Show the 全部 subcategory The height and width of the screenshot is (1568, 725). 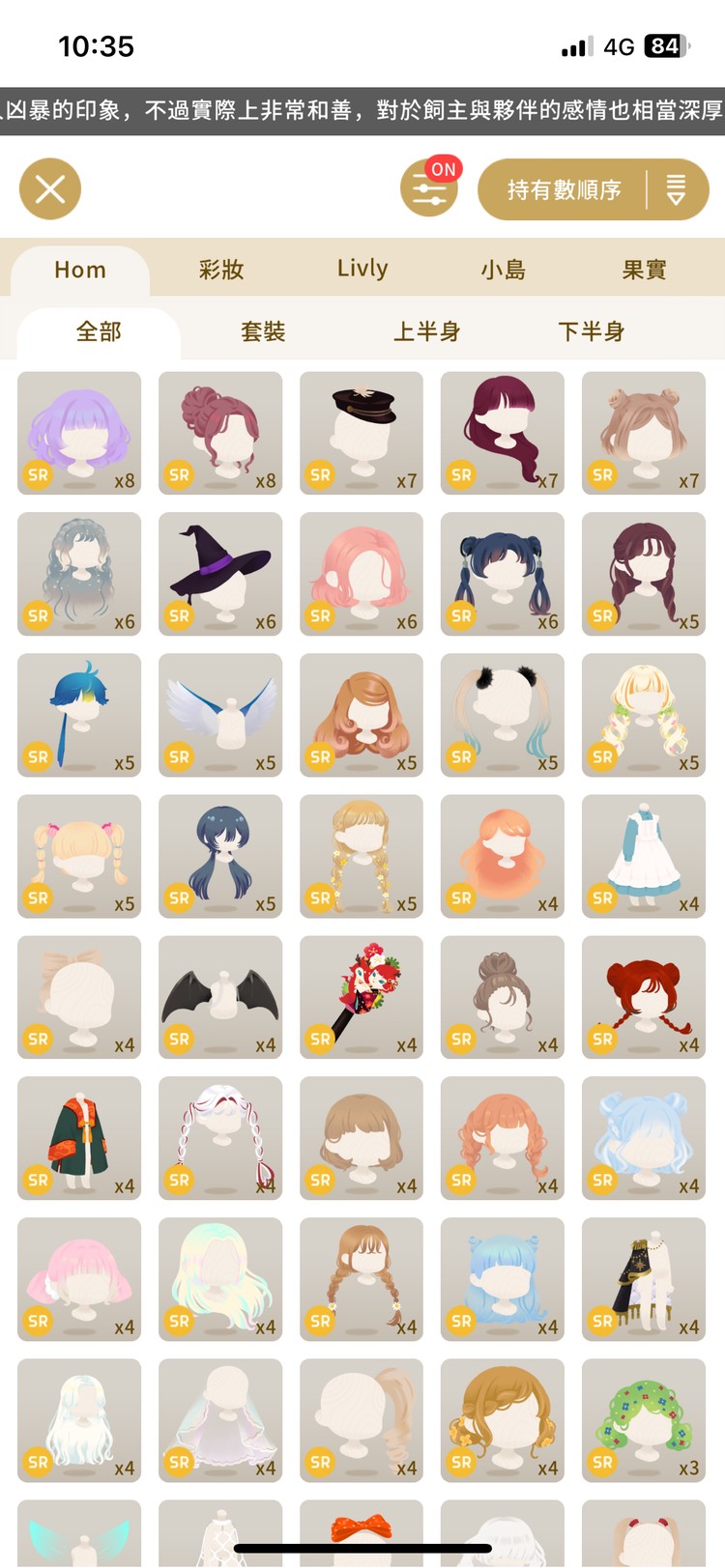click(x=99, y=332)
